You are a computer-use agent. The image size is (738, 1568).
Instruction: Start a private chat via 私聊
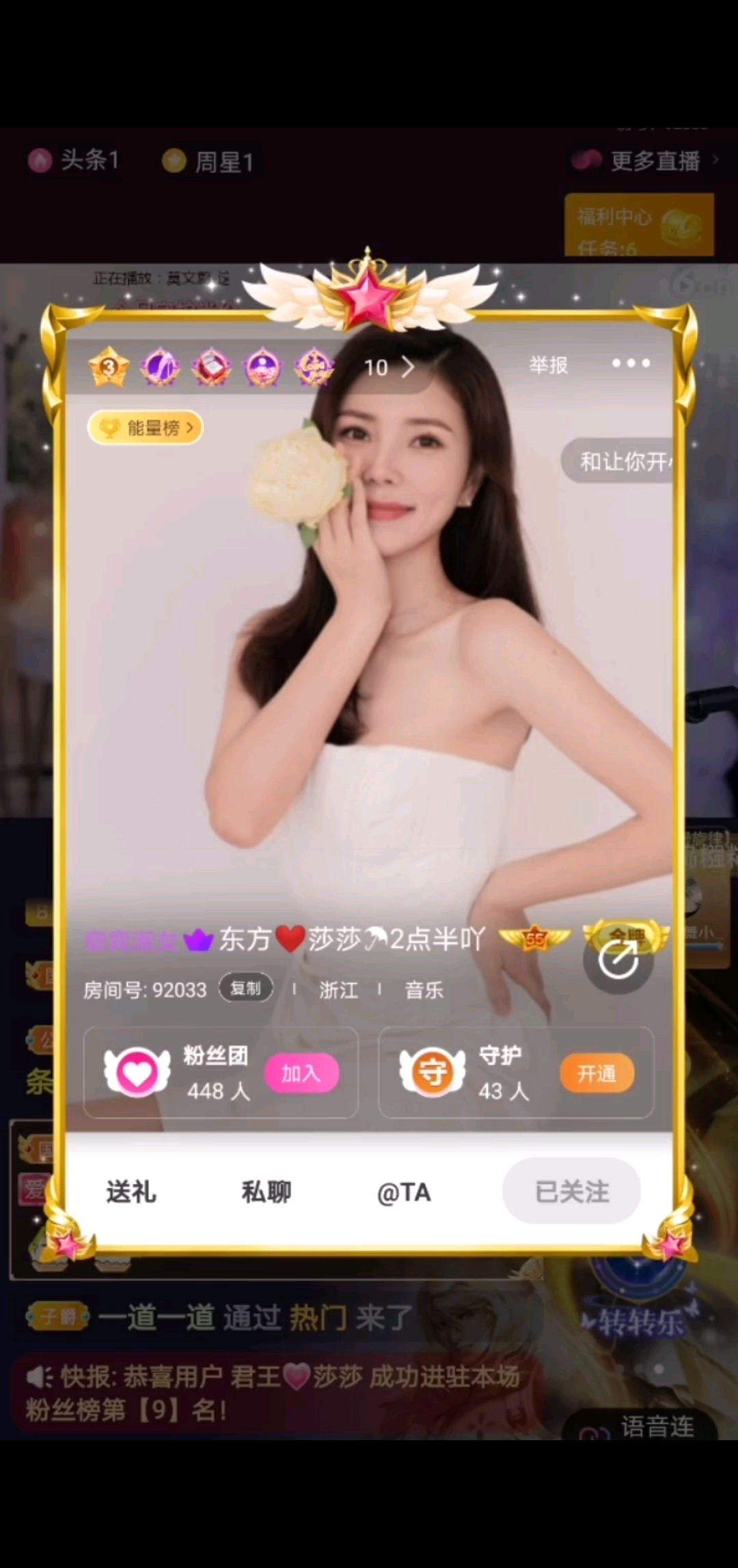pos(266,1191)
